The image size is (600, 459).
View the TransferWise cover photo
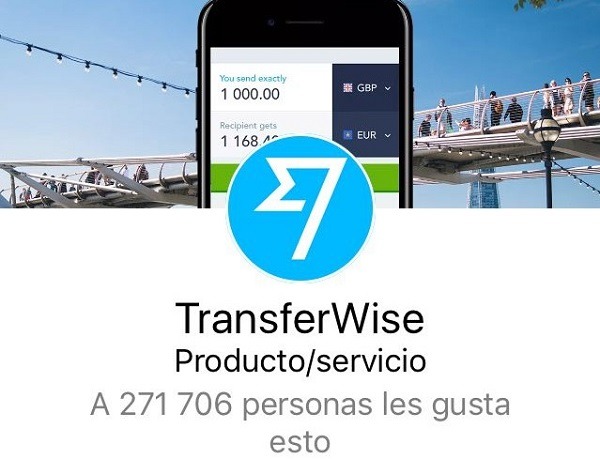coord(100,100)
